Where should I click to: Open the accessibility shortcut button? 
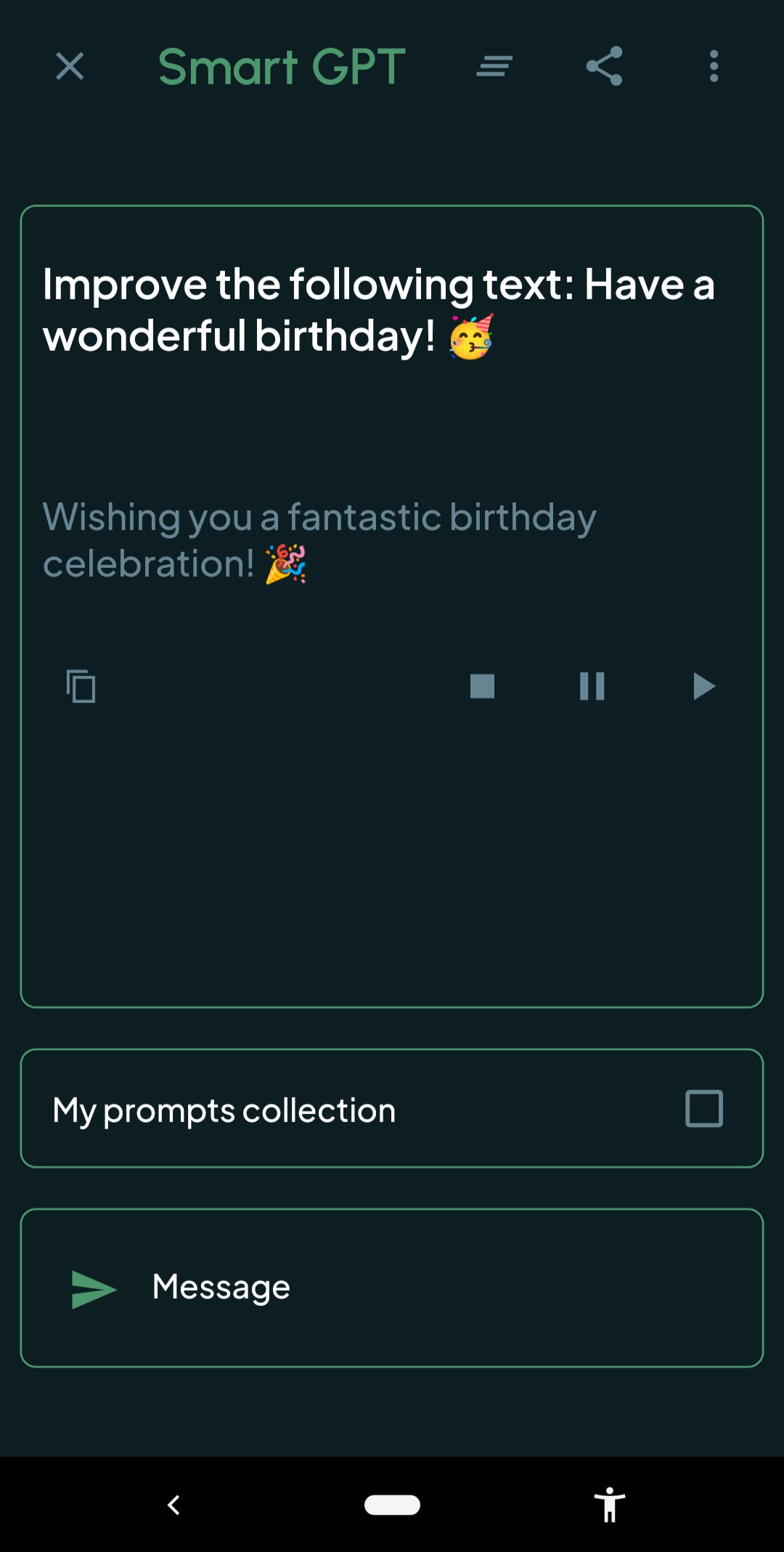(x=610, y=1505)
